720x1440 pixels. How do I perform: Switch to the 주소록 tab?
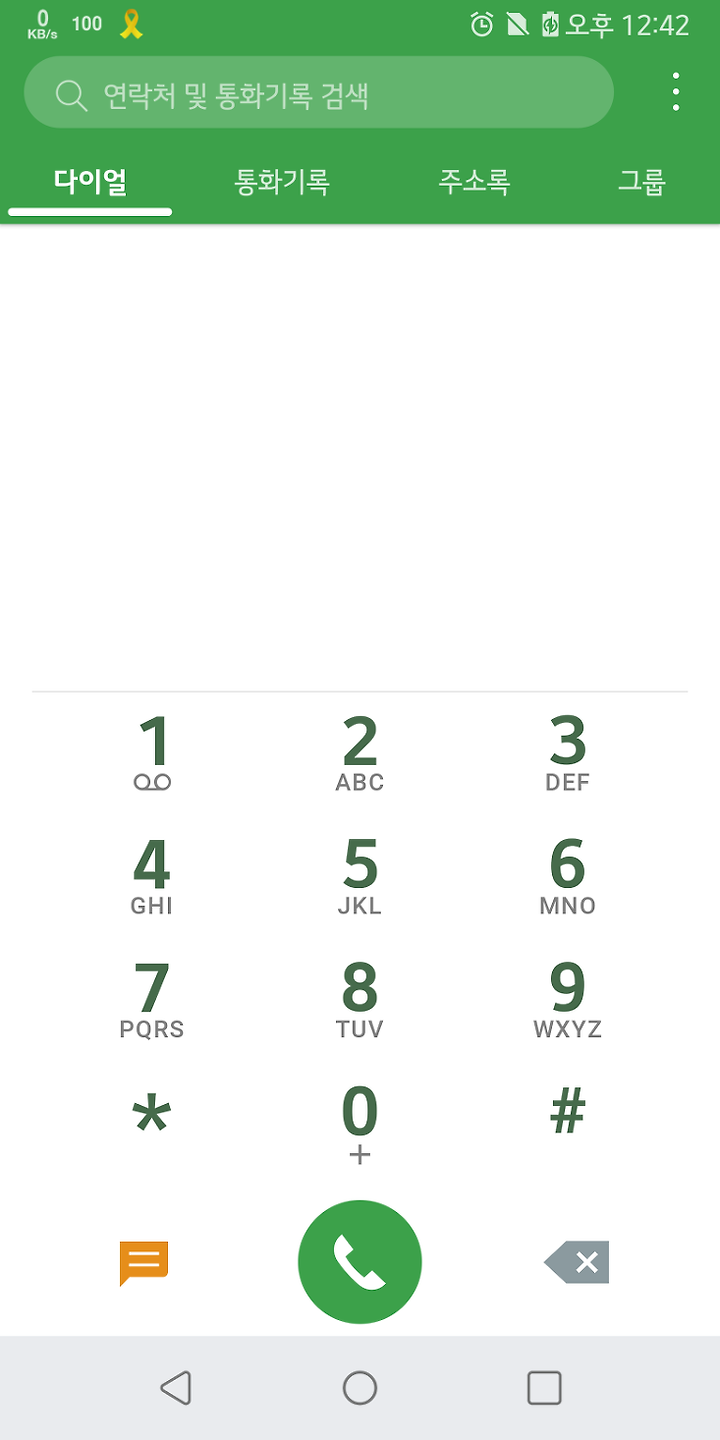pyautogui.click(x=474, y=182)
